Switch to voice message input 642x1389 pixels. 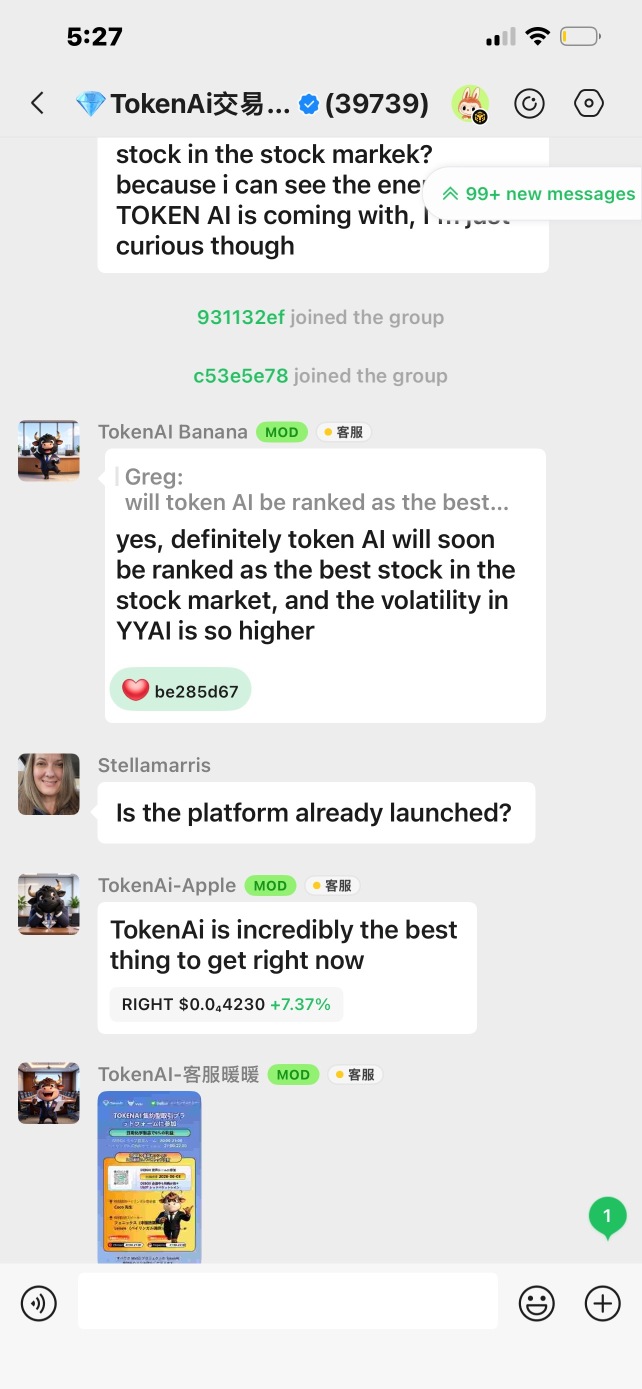coord(39,1303)
